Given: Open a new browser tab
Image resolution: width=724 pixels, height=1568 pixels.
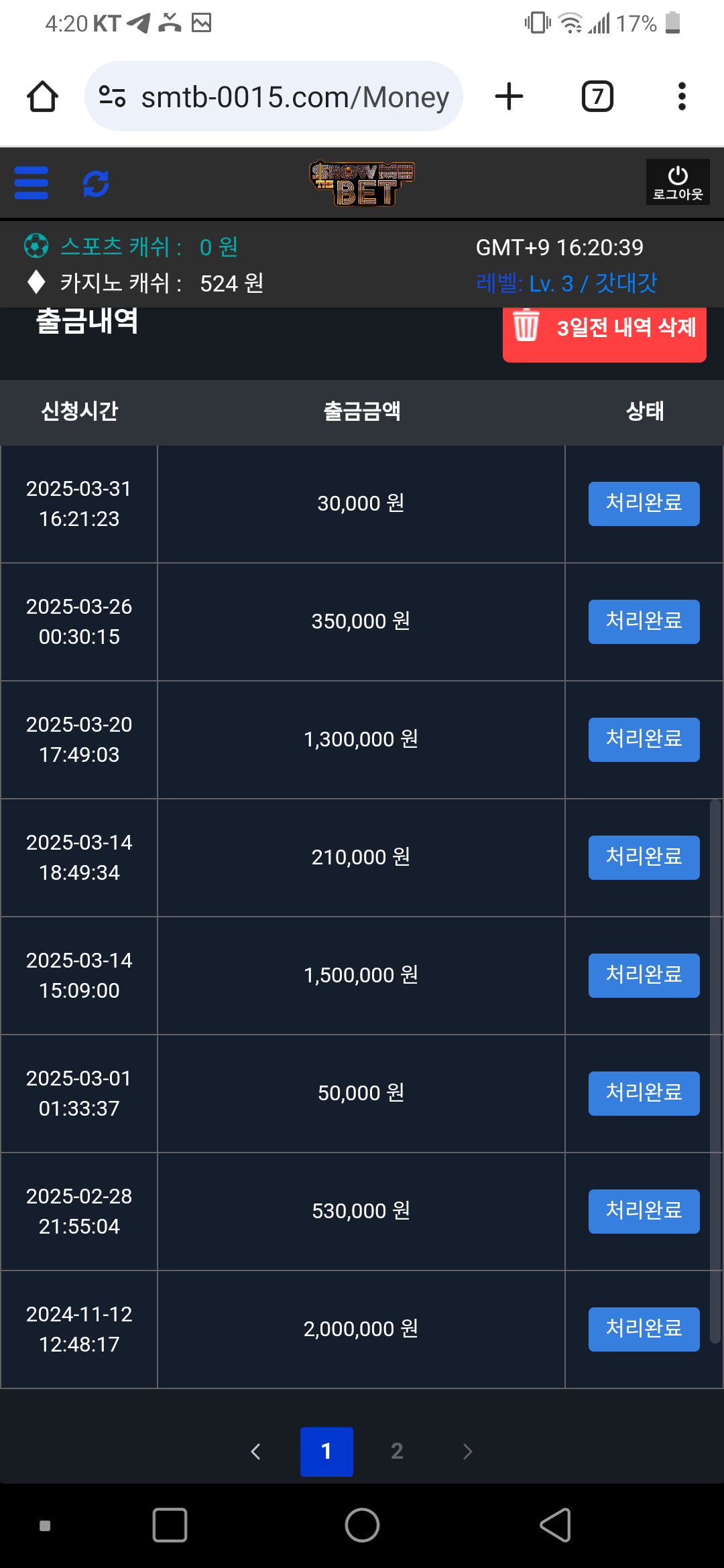Looking at the screenshot, I should 509,96.
